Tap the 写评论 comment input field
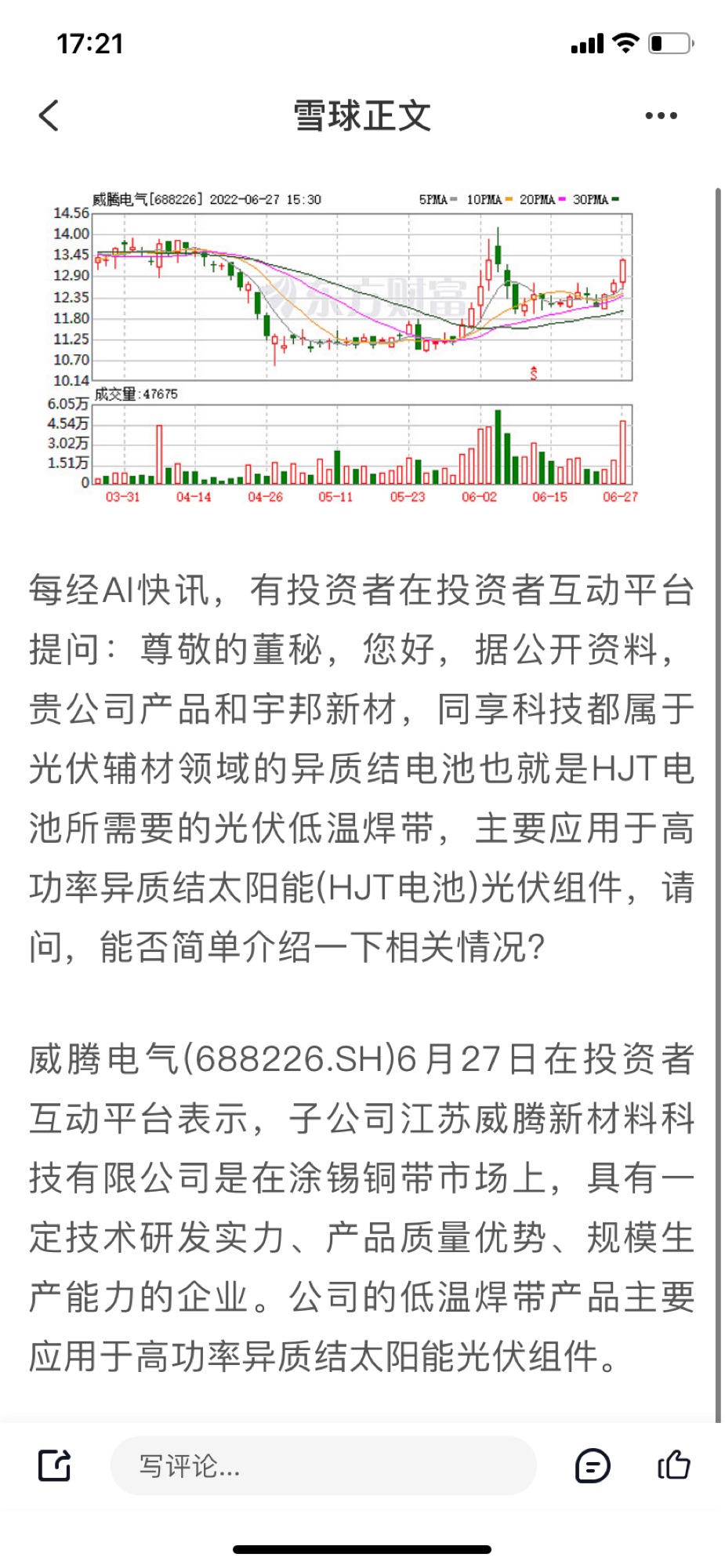The width and height of the screenshot is (725, 1568). (323, 1465)
